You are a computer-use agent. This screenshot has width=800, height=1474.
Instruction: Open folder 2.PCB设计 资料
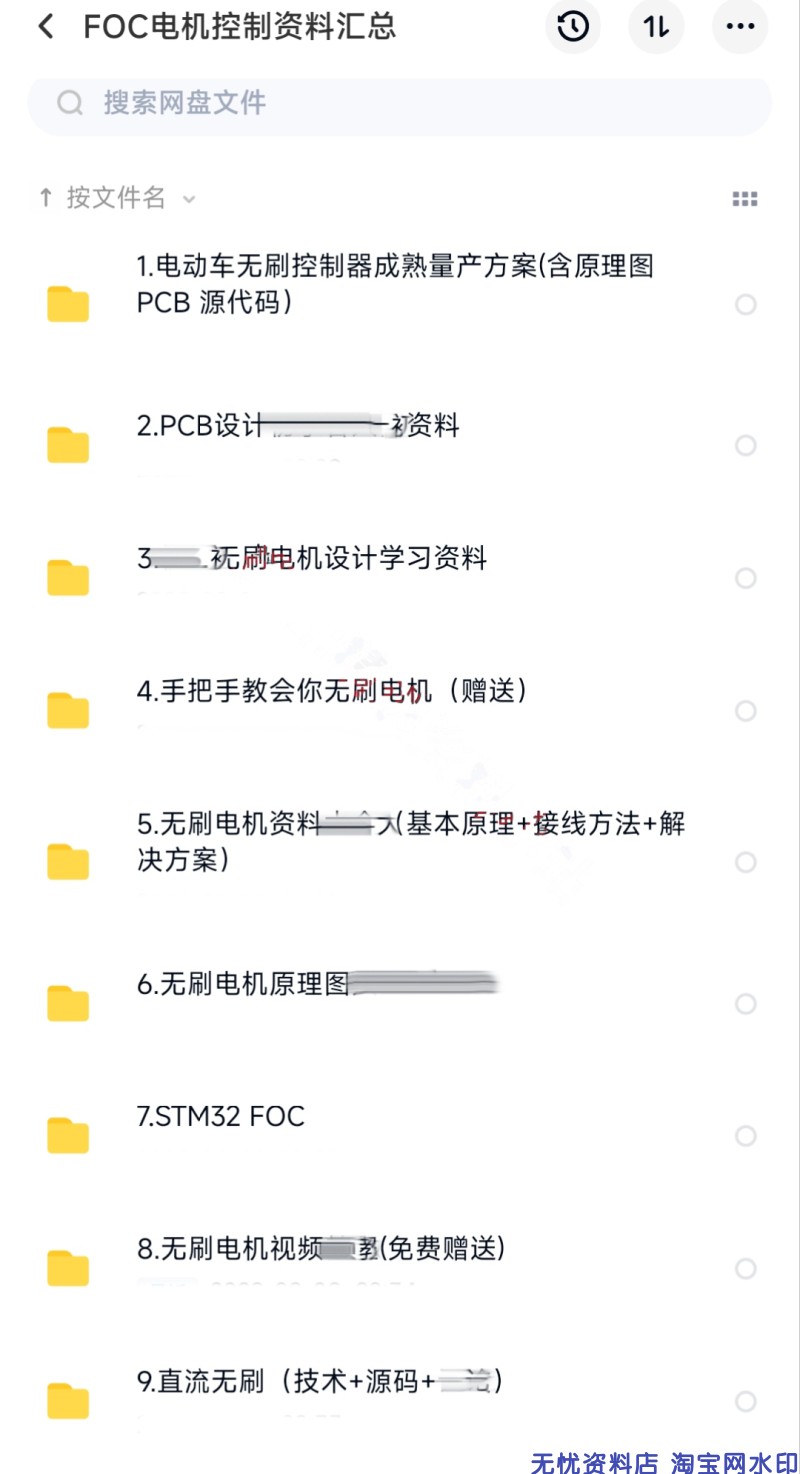300,428
